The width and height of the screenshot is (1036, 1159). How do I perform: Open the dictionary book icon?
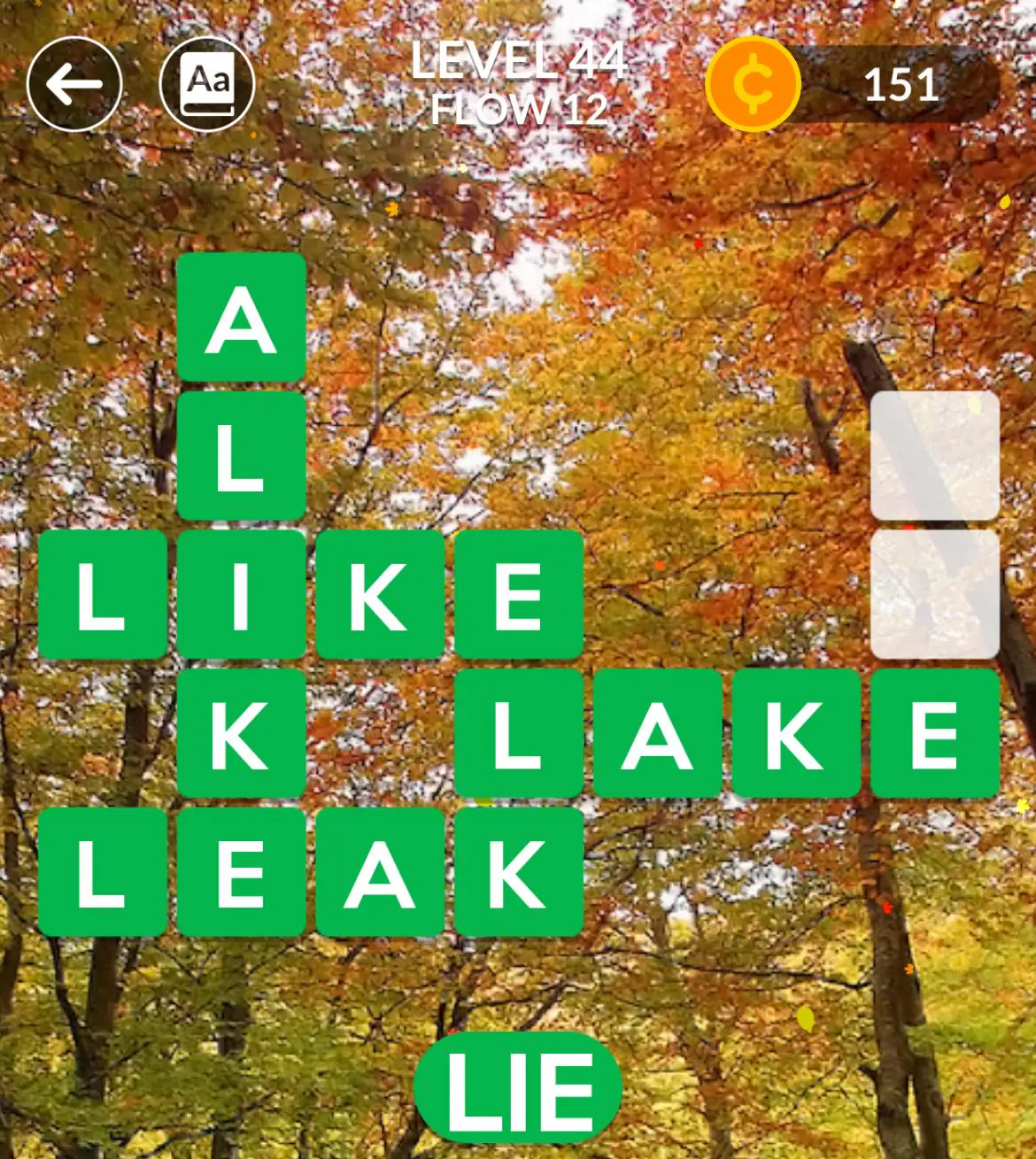pyautogui.click(x=207, y=85)
